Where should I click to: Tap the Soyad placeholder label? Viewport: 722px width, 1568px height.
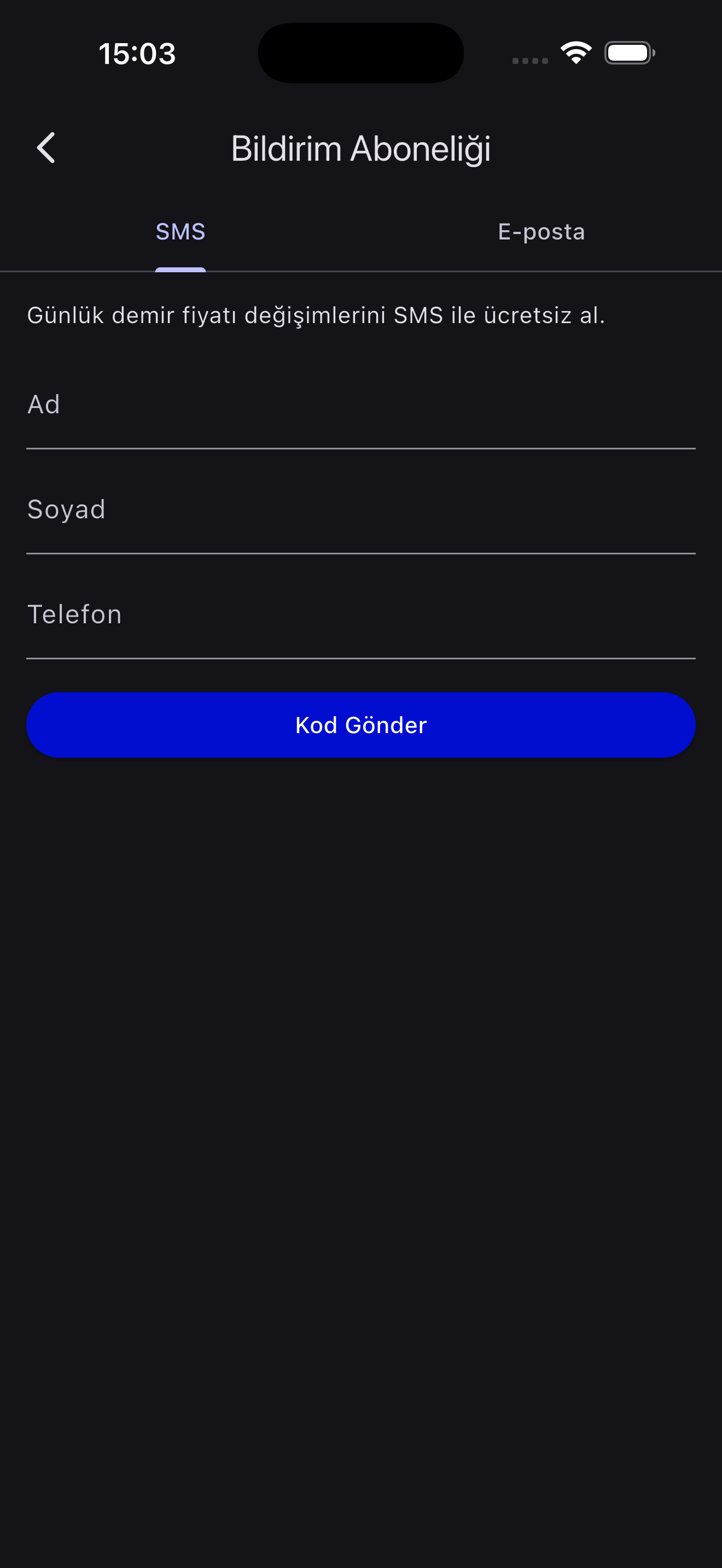click(66, 510)
